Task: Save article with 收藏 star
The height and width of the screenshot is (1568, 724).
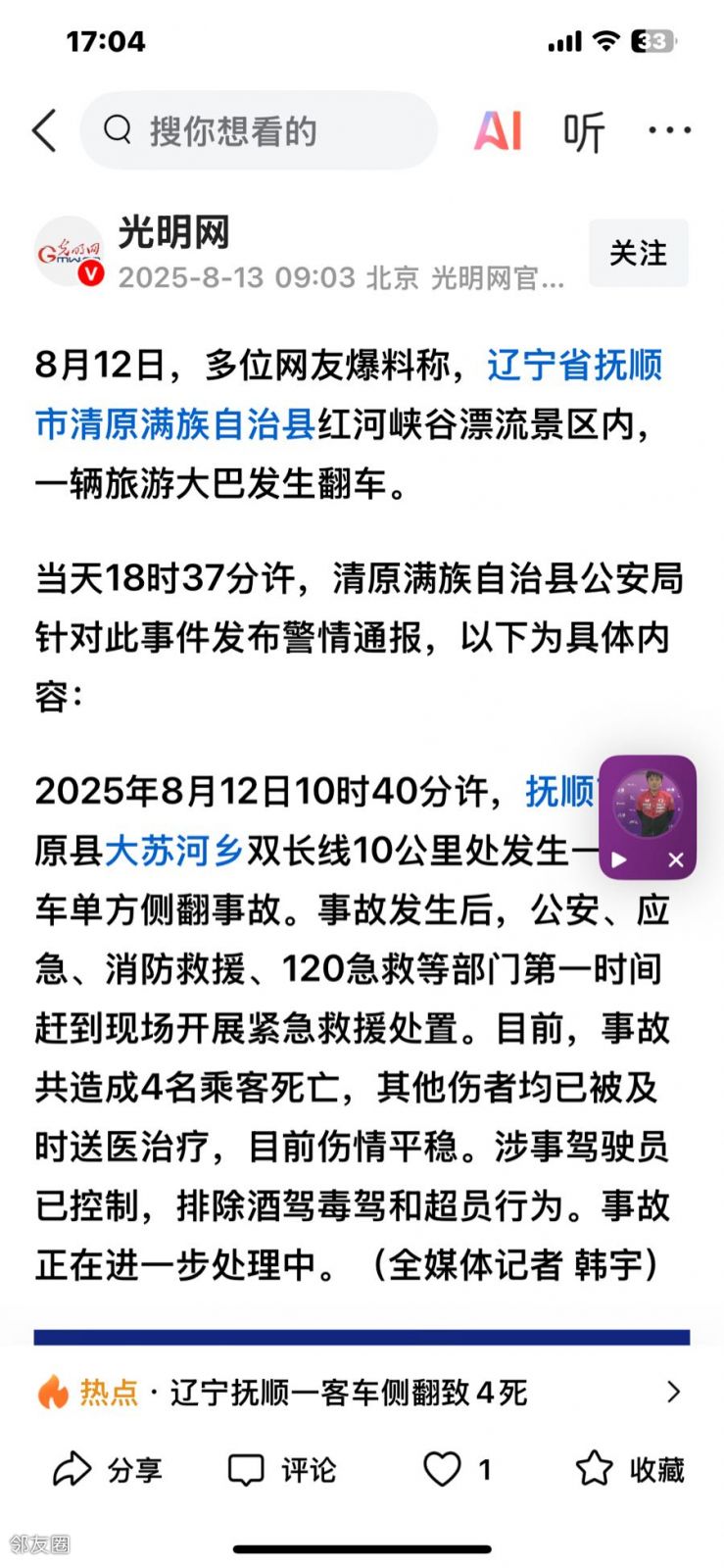Action: coord(628,1469)
